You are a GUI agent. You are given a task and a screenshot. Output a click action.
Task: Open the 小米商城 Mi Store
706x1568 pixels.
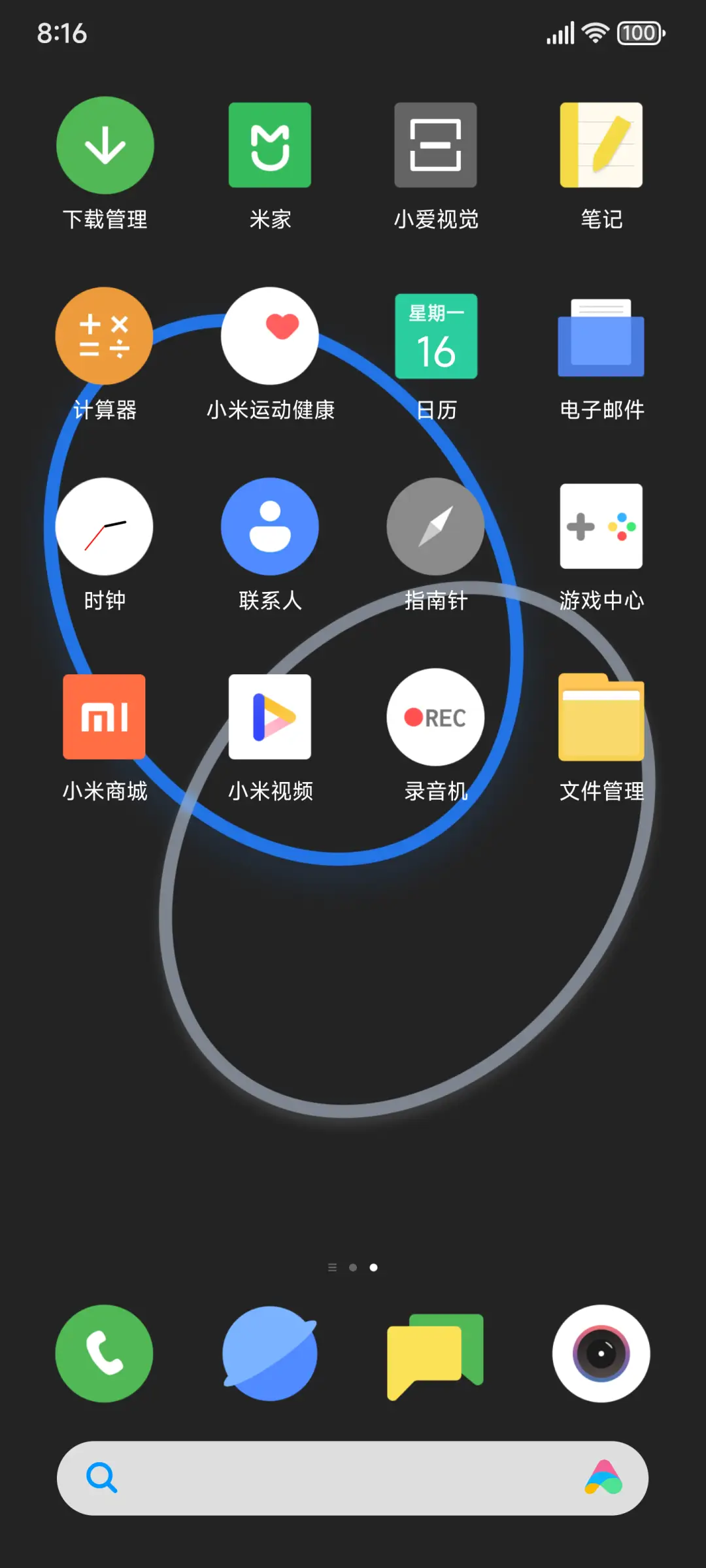click(104, 717)
